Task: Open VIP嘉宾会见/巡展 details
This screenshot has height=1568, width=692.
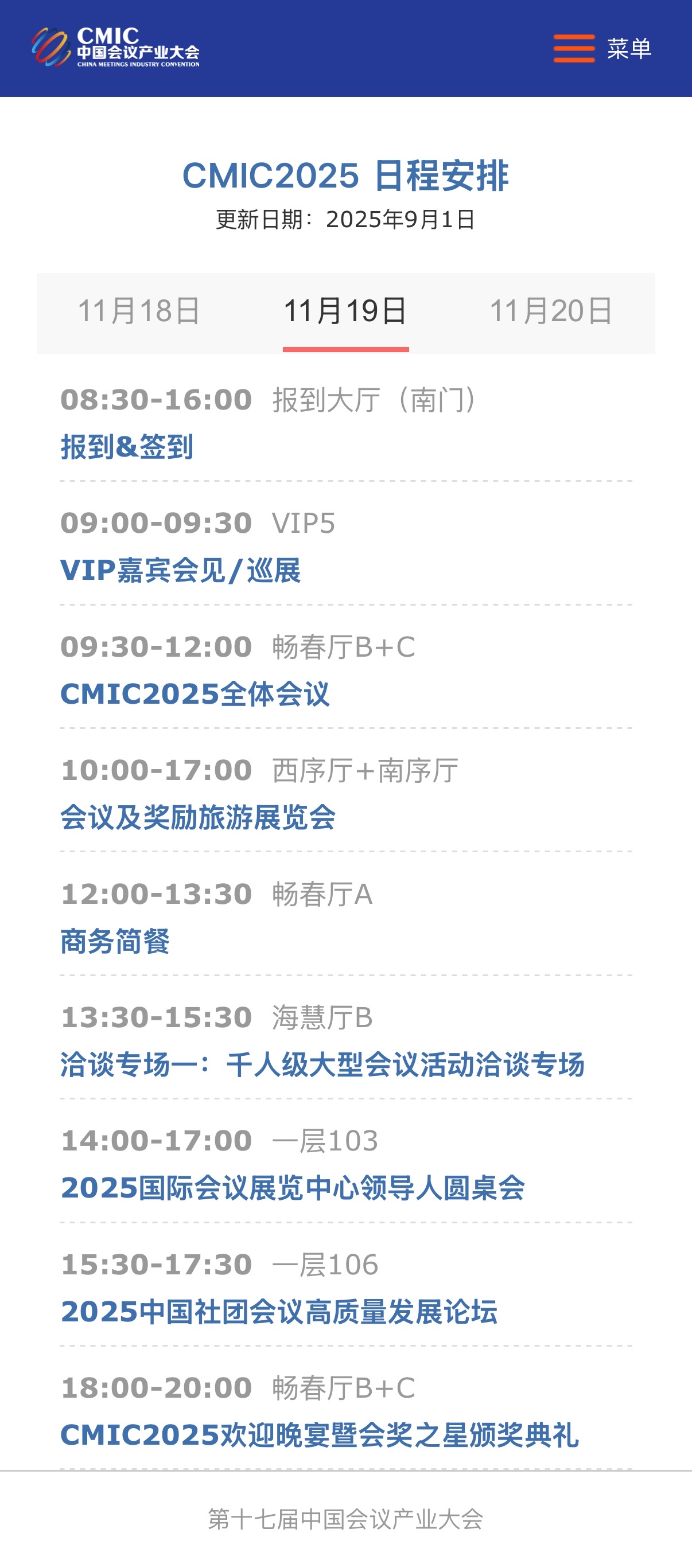Action: (180, 570)
